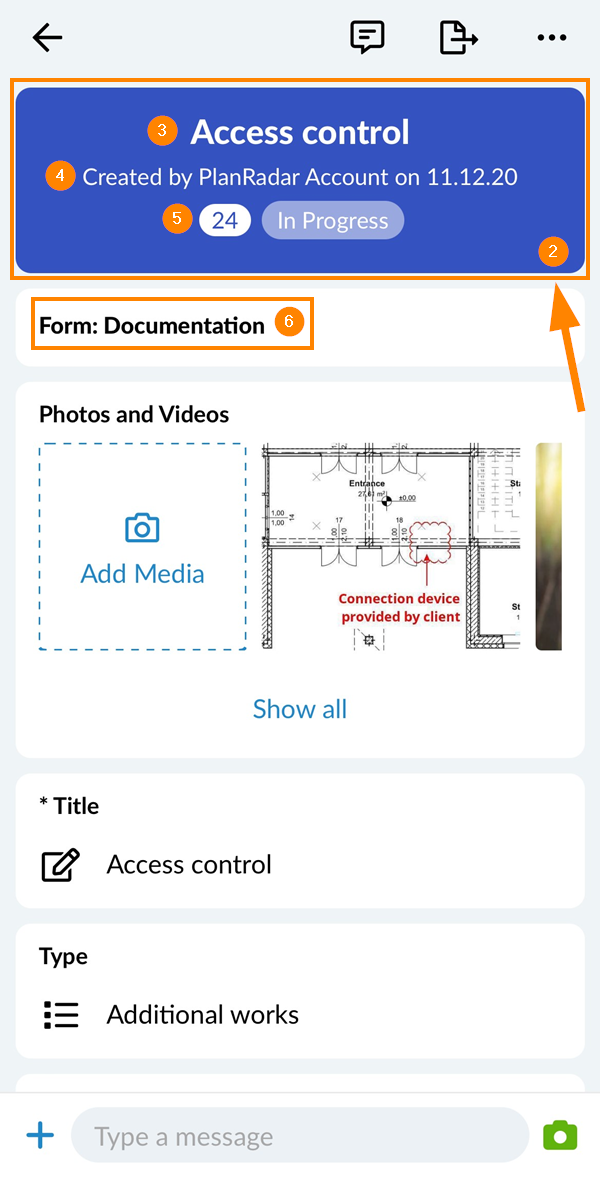Export the ticket via document icon
Viewport: 600px width, 1193px height.
click(x=458, y=38)
